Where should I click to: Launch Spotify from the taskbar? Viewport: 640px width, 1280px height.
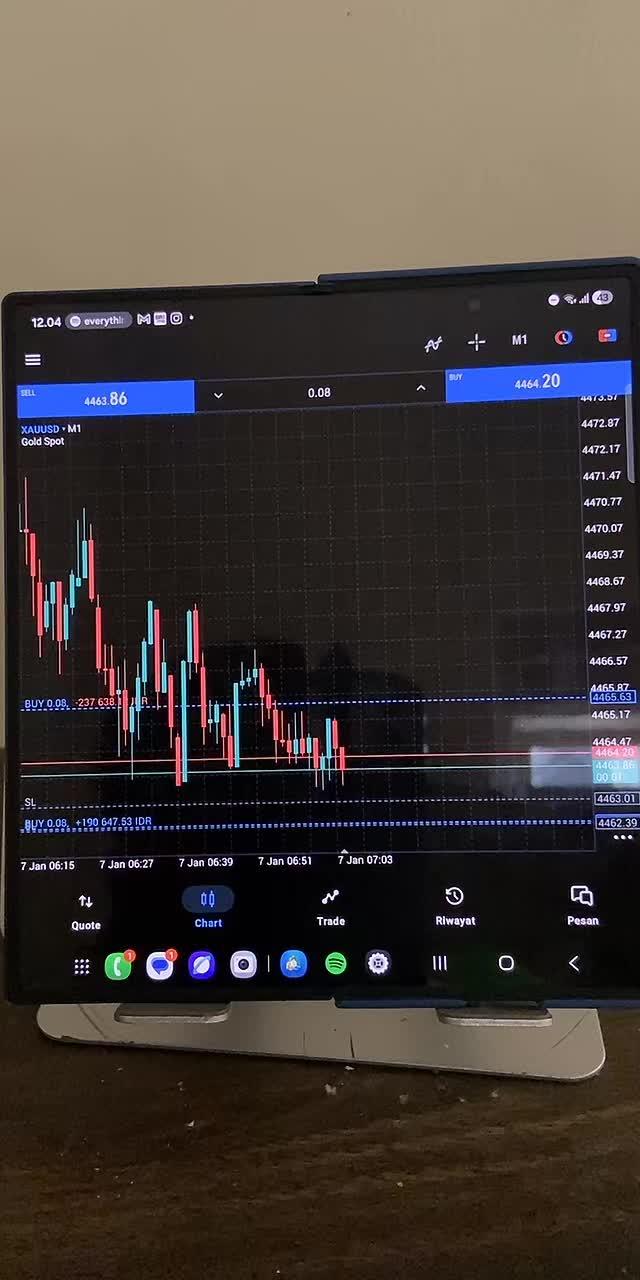[x=336, y=964]
